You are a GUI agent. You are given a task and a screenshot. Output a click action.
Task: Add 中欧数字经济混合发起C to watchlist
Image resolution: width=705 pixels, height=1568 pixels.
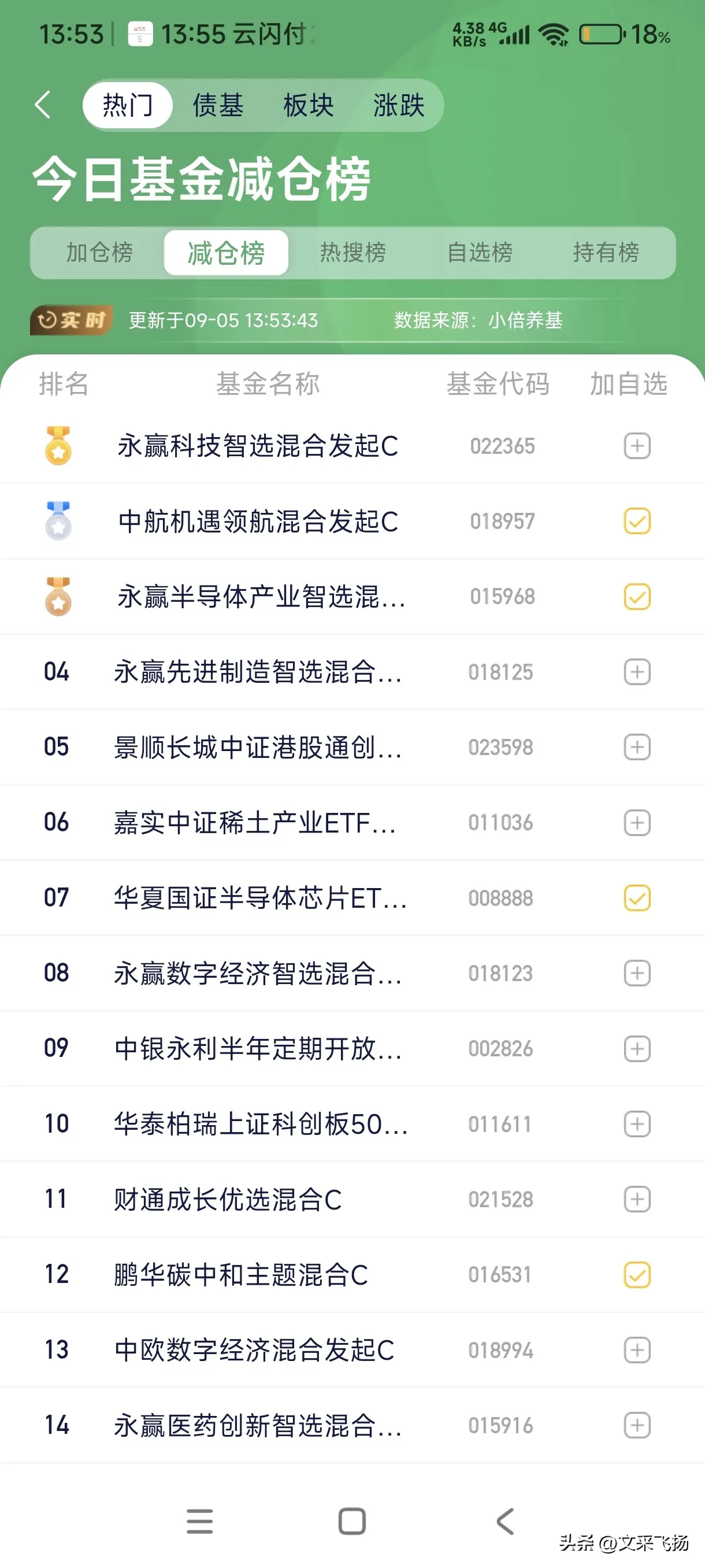point(637,1351)
